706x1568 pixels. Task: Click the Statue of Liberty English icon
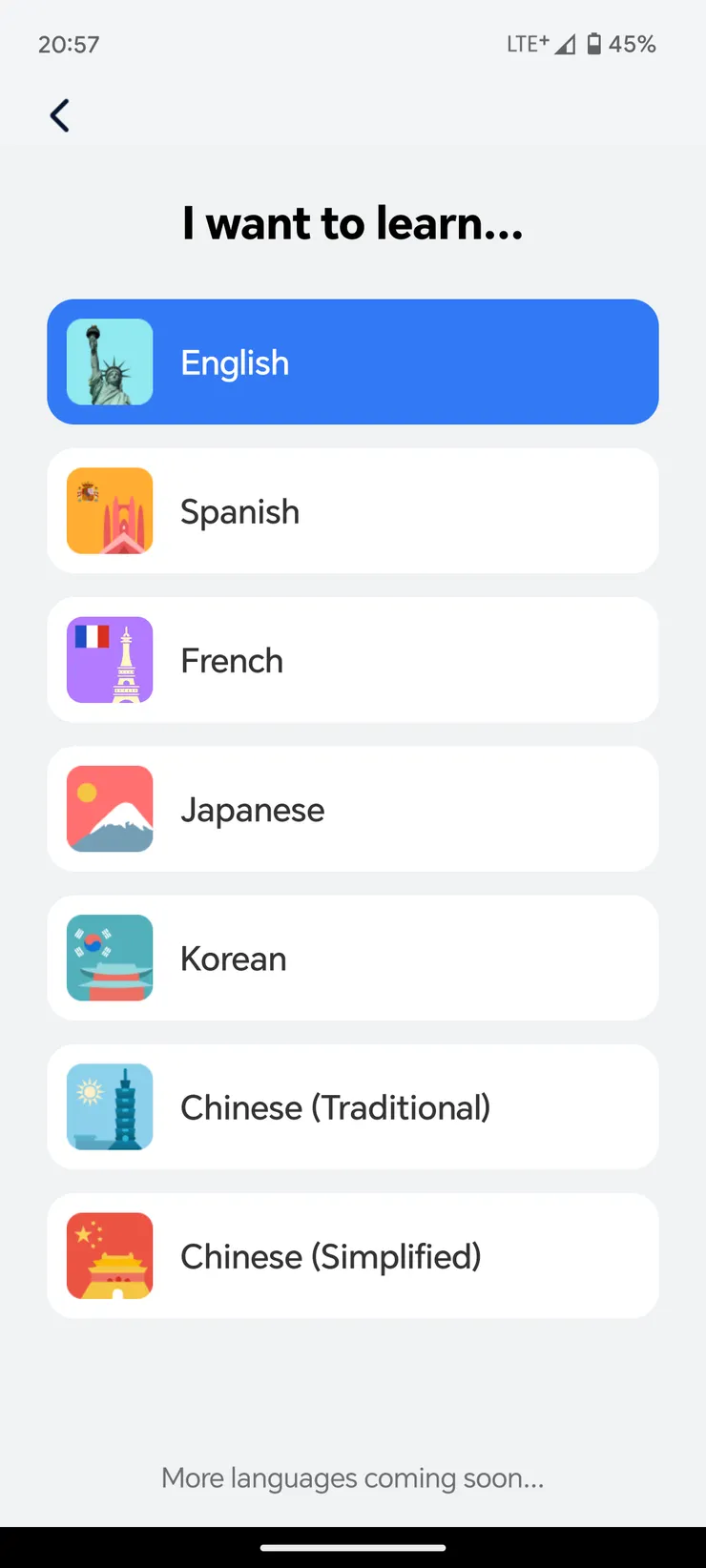[109, 362]
